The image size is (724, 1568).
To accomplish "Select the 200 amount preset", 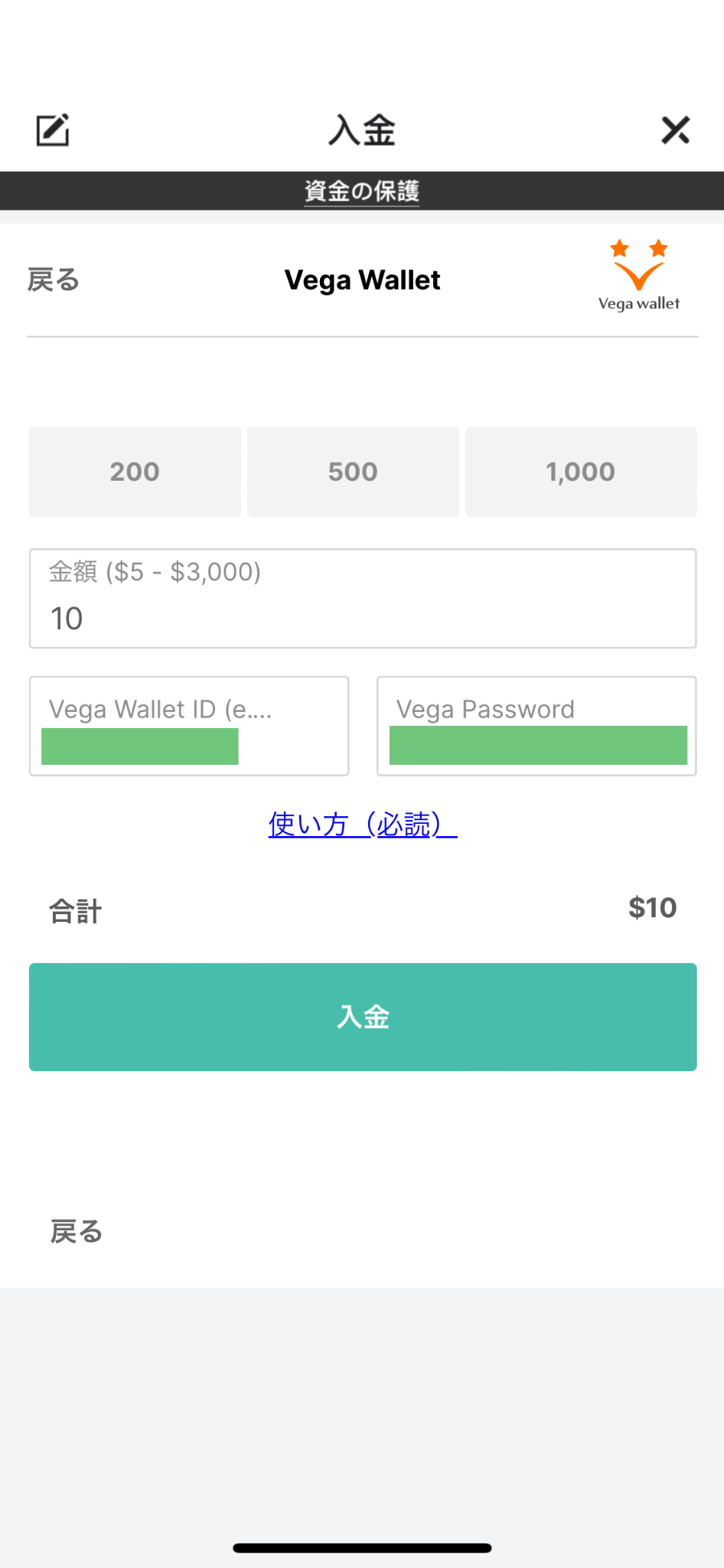I will [135, 472].
